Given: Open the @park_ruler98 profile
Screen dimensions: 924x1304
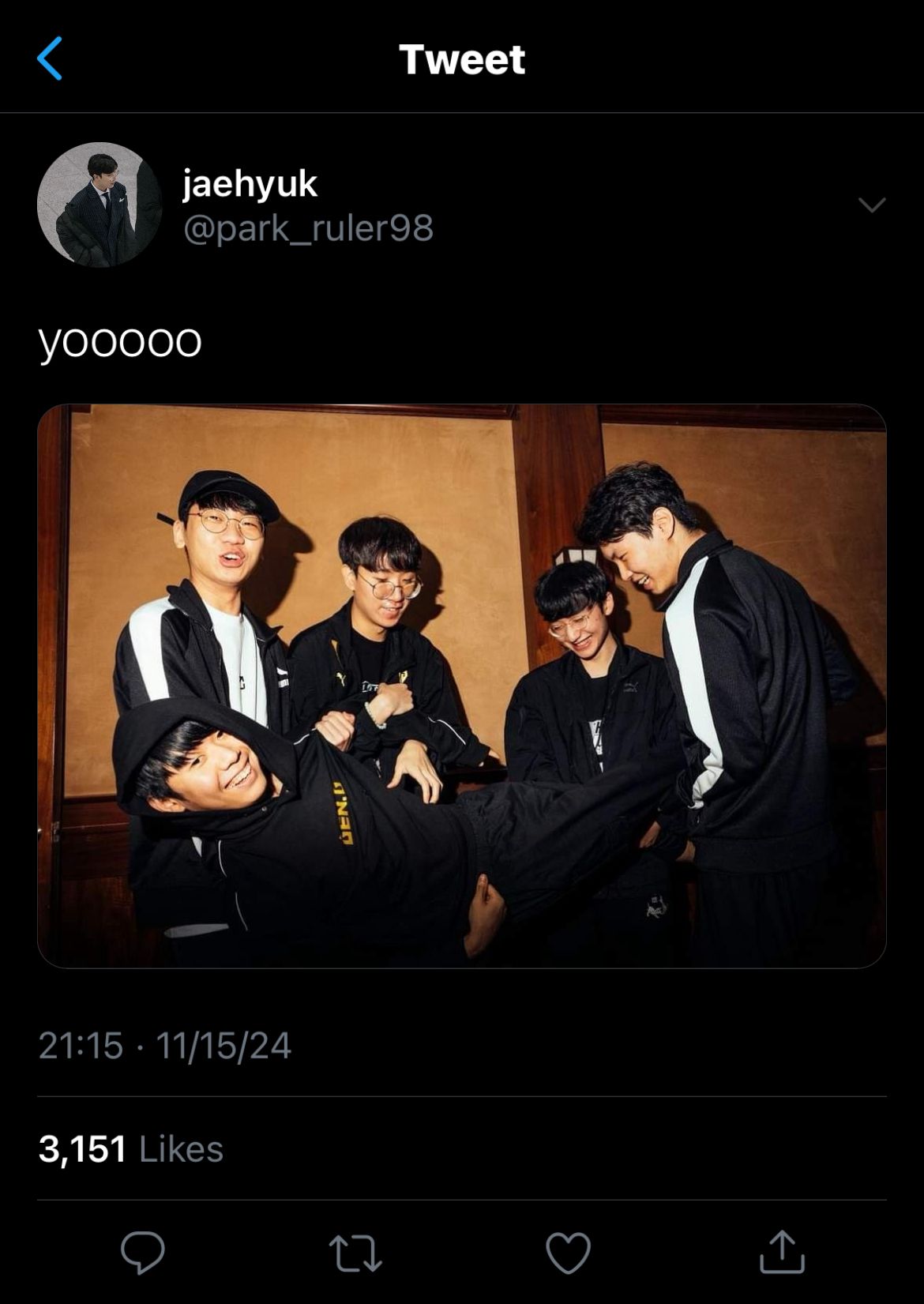Looking at the screenshot, I should (308, 228).
